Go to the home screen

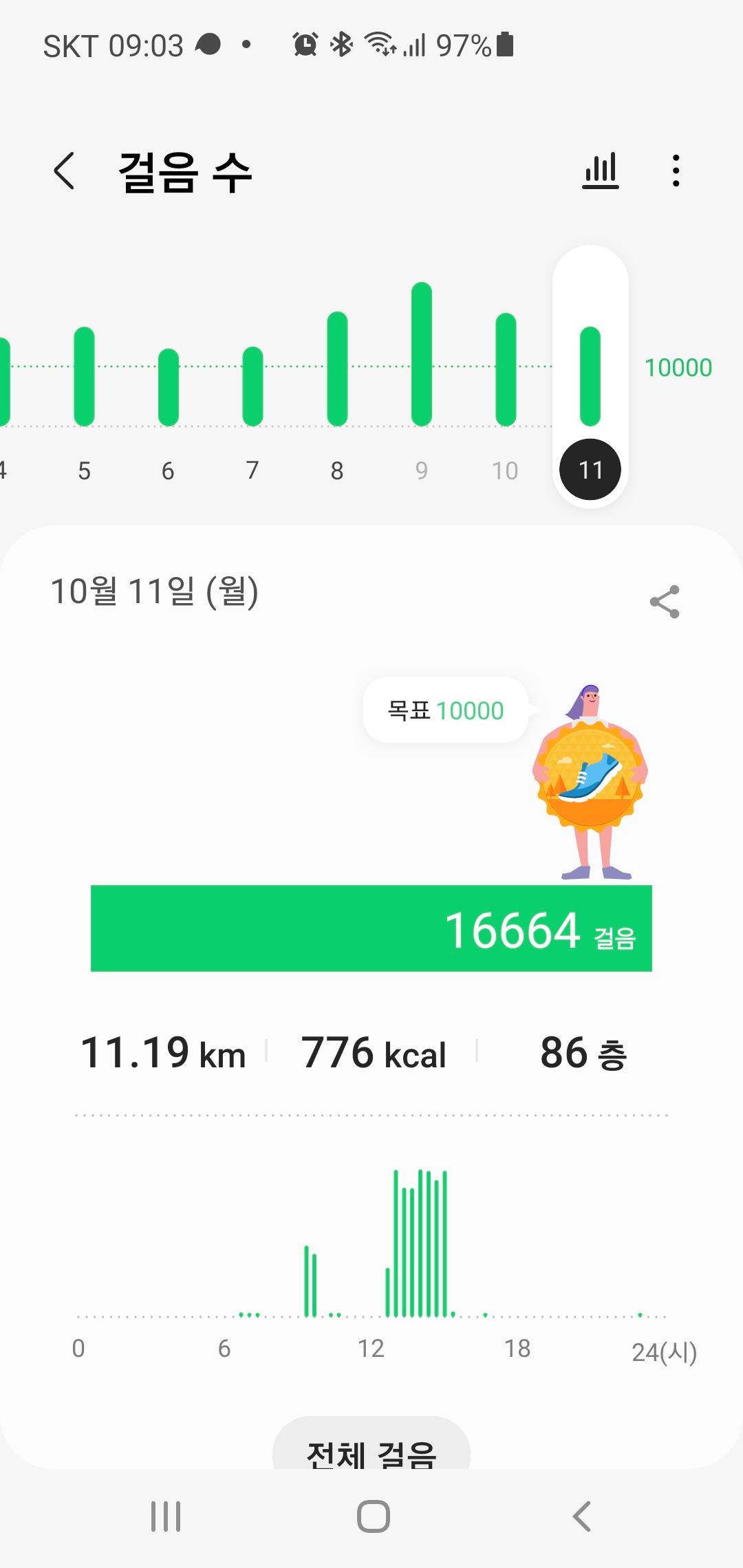tap(374, 1516)
